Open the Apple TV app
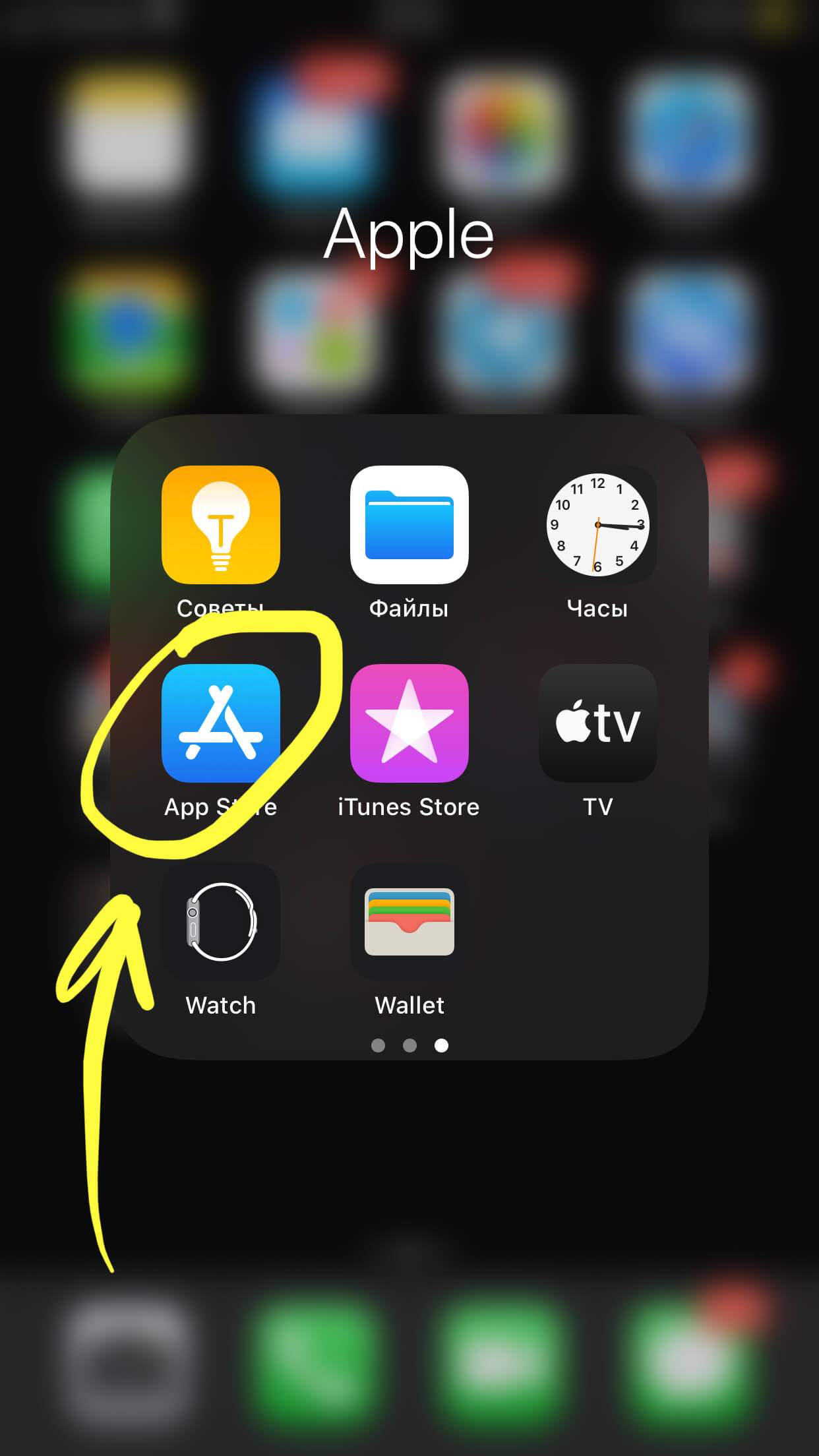 coord(597,723)
